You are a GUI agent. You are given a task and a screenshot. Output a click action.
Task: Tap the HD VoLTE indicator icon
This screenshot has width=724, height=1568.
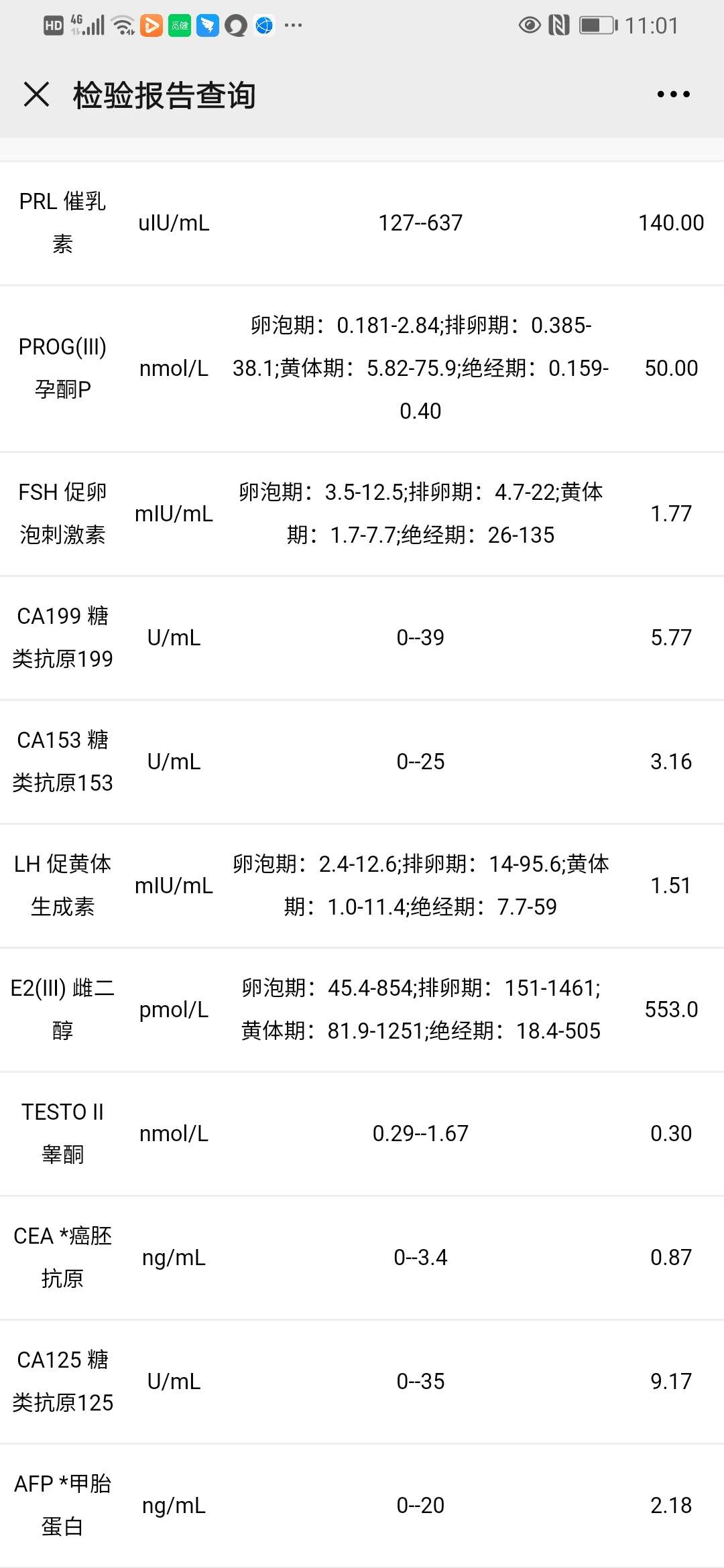[54, 24]
